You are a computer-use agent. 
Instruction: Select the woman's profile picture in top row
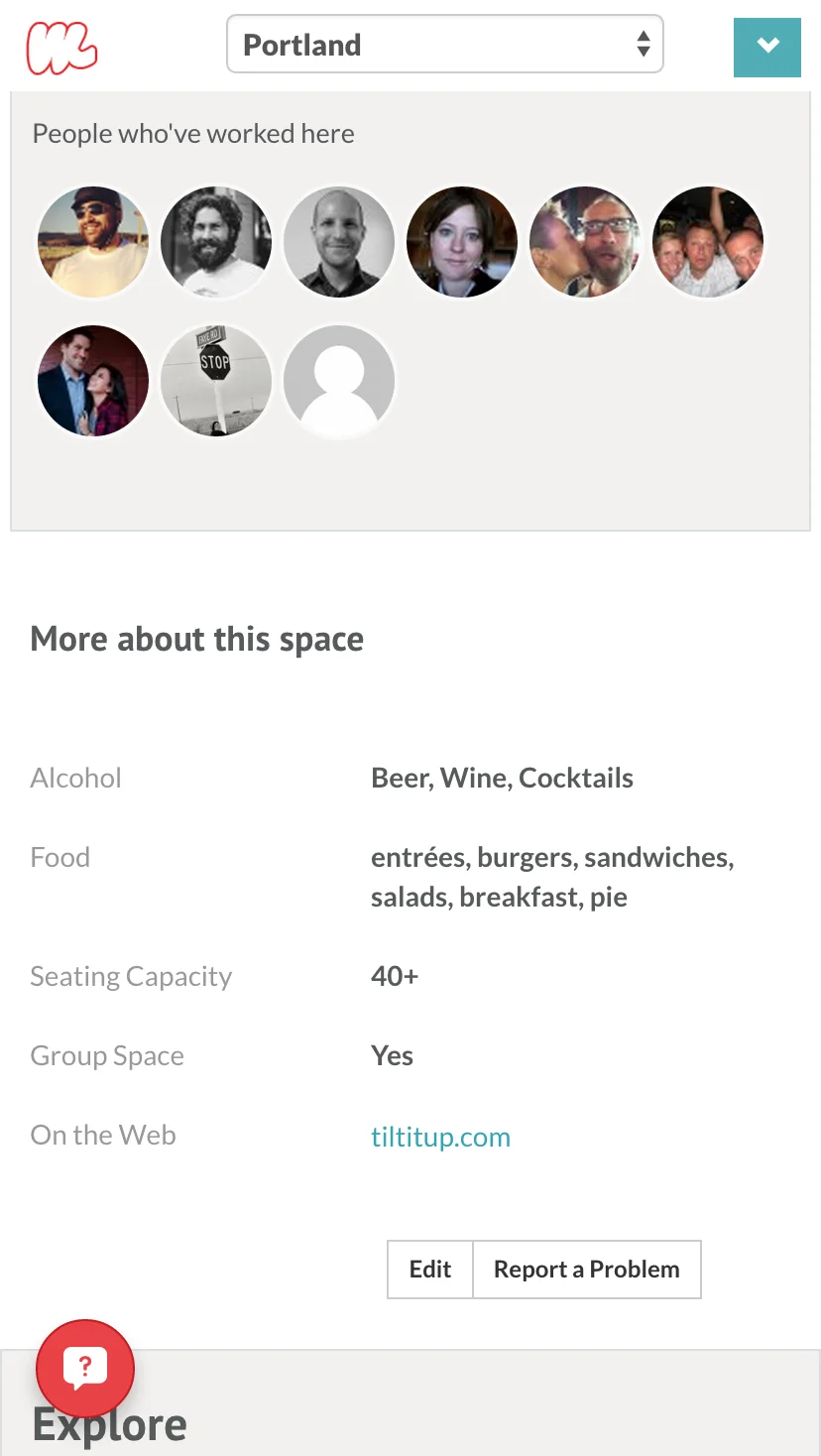tap(462, 242)
